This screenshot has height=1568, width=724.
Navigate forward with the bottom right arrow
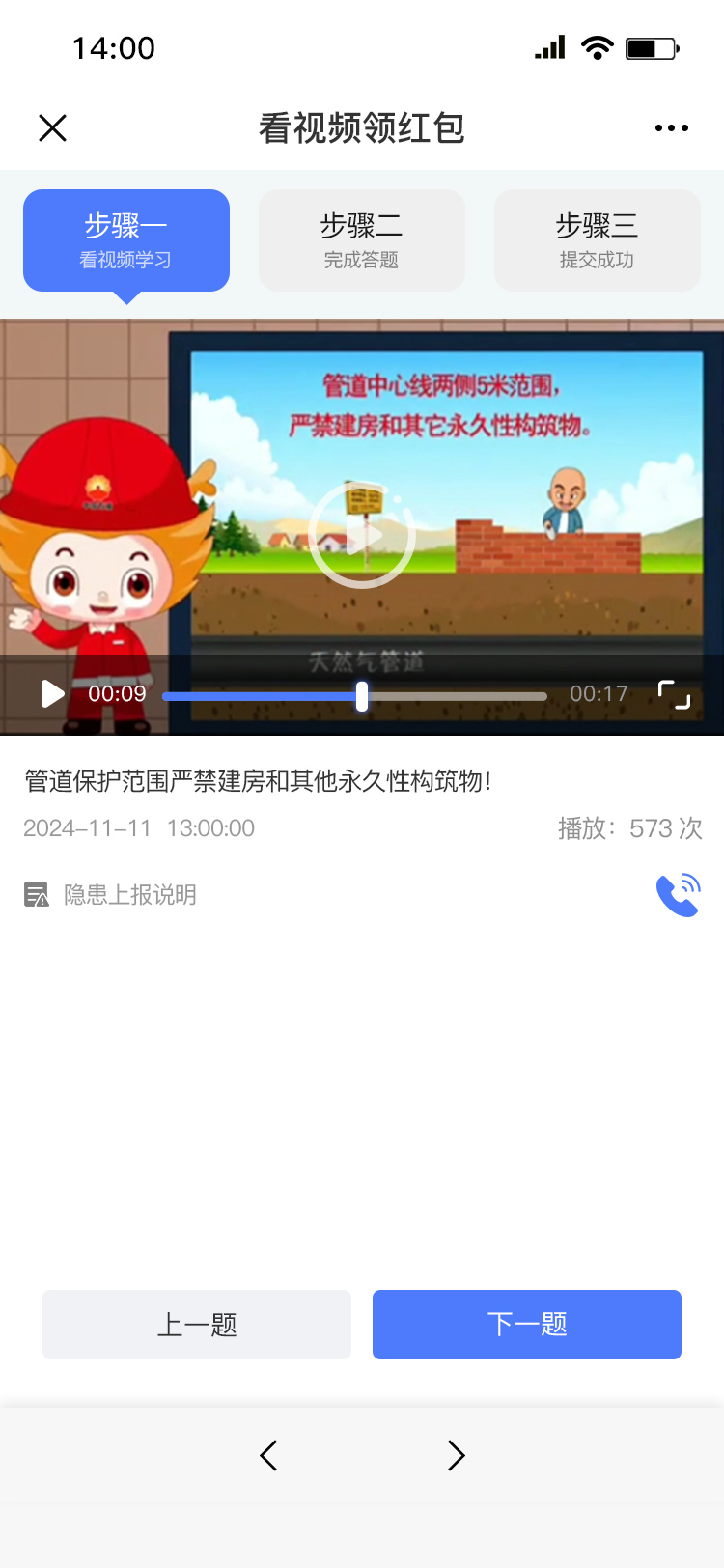point(456,1455)
